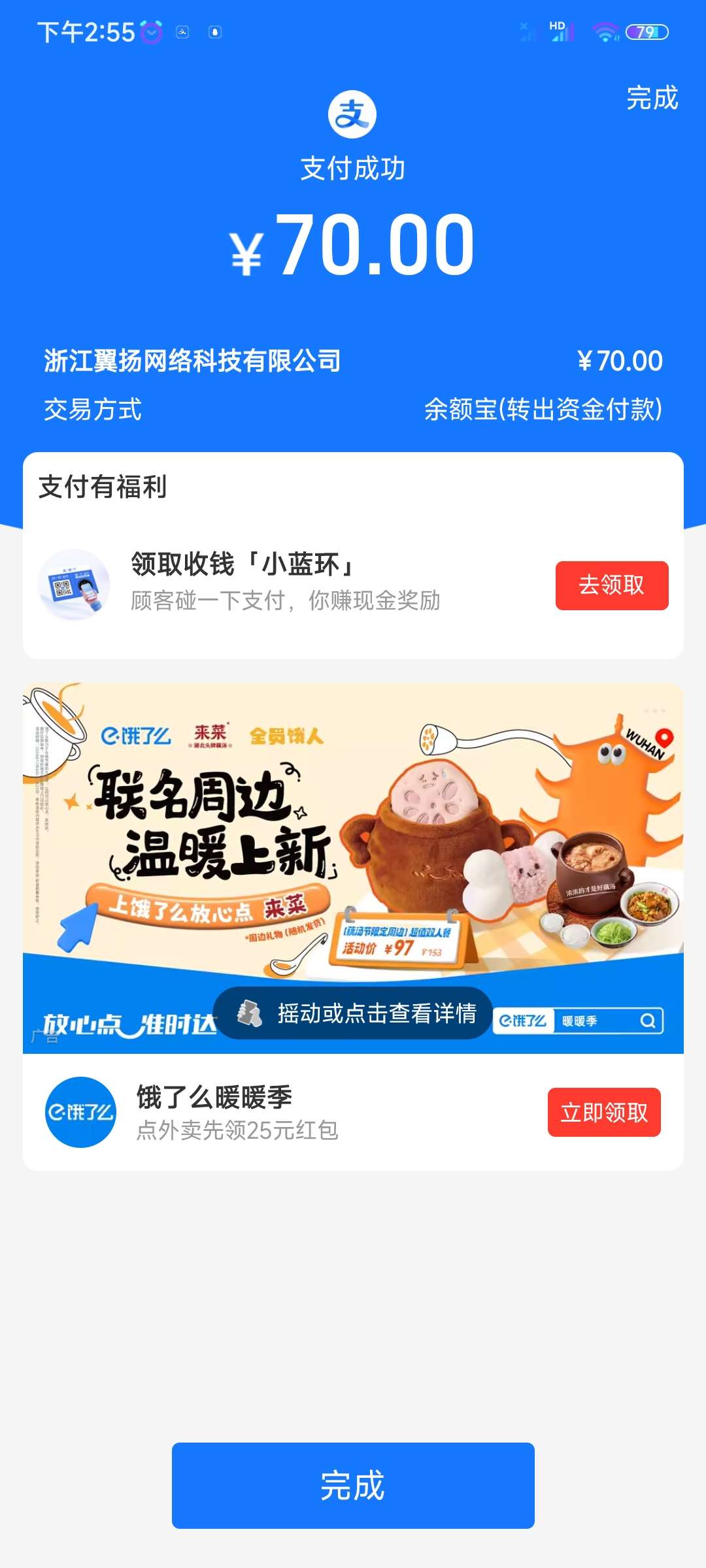Tap the red 去领取 button for 小蓝环
706x1568 pixels.
click(x=611, y=585)
